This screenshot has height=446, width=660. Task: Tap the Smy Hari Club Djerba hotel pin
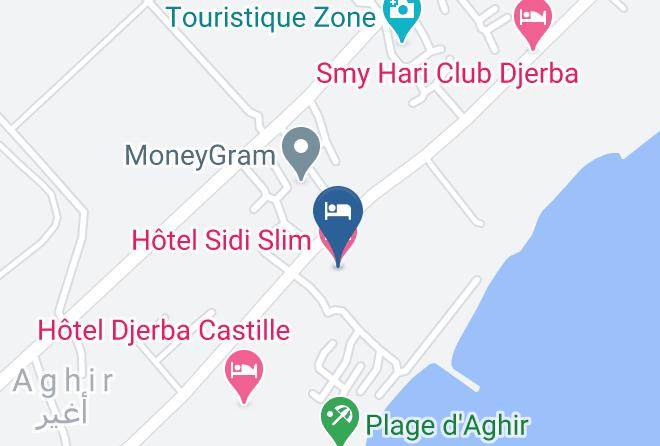[533, 22]
